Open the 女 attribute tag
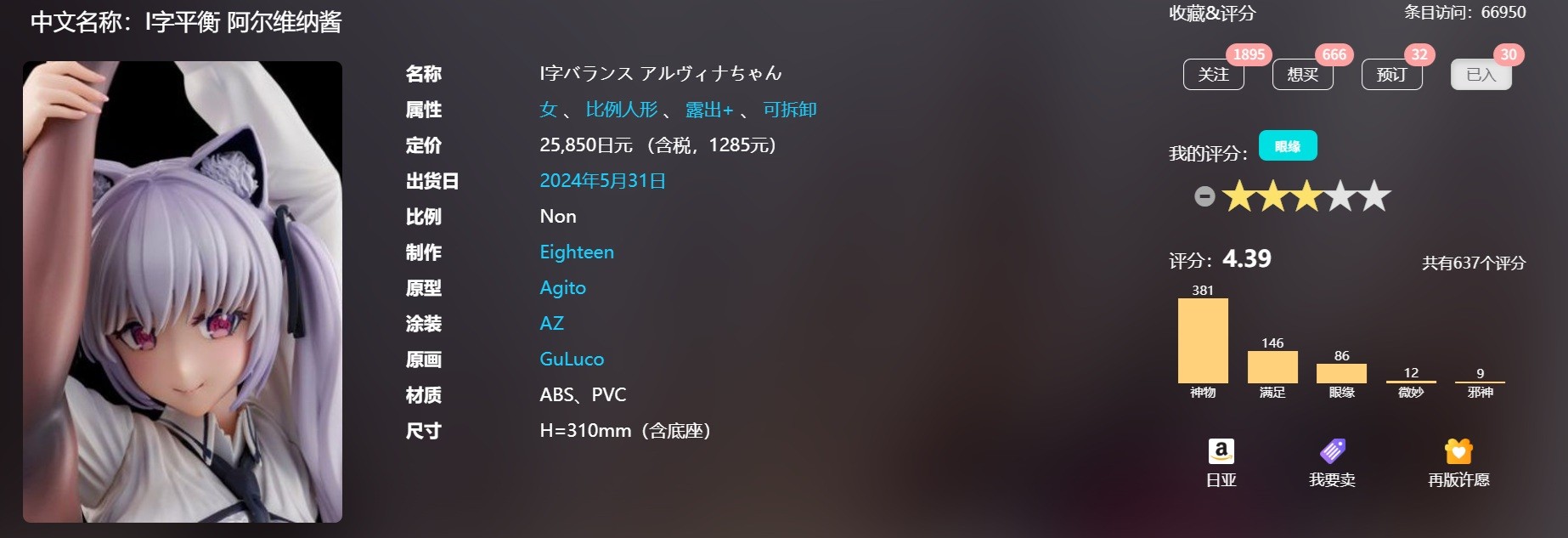 [x=548, y=110]
